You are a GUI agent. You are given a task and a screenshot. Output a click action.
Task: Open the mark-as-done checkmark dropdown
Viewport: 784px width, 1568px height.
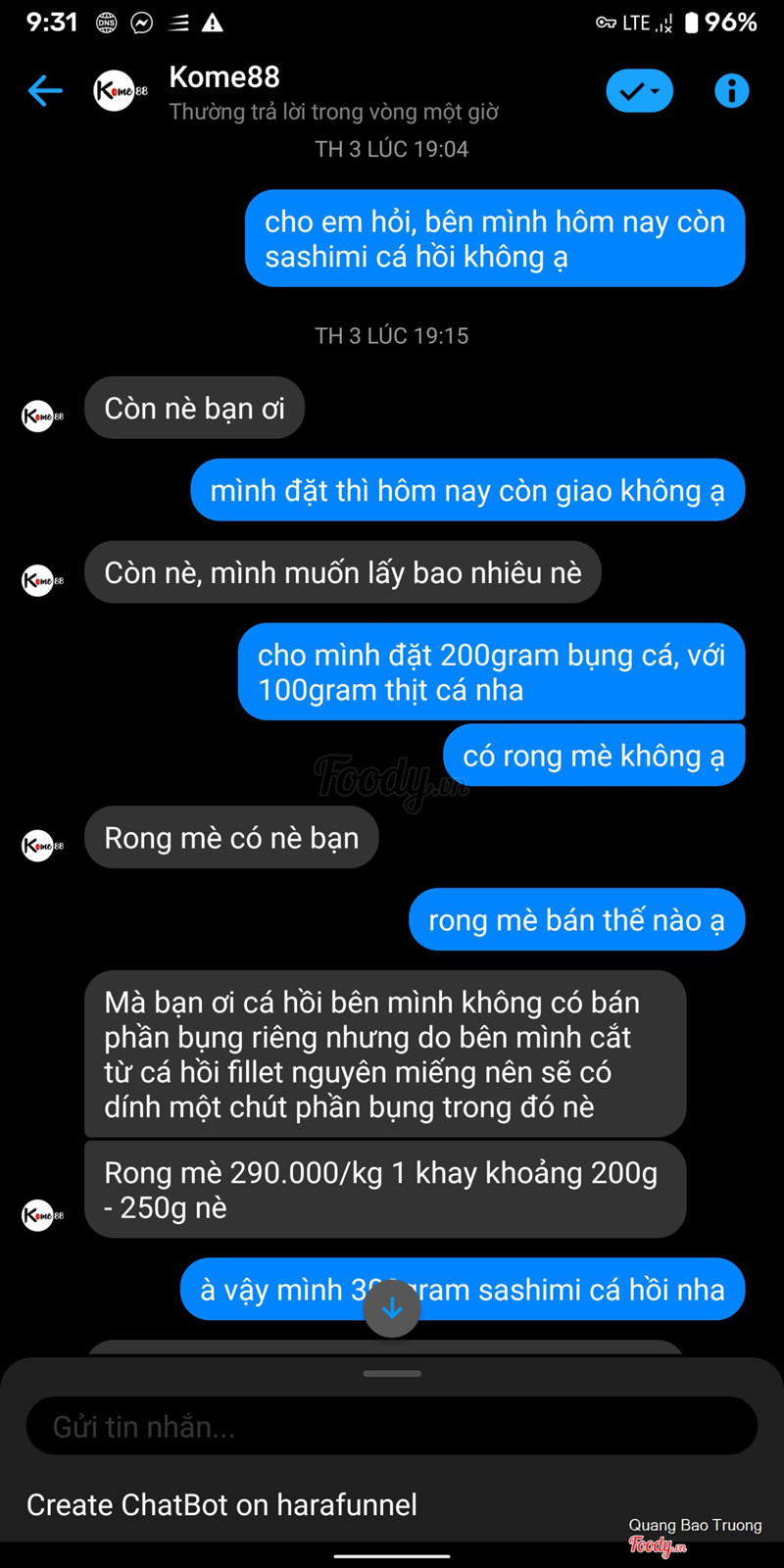tap(639, 91)
